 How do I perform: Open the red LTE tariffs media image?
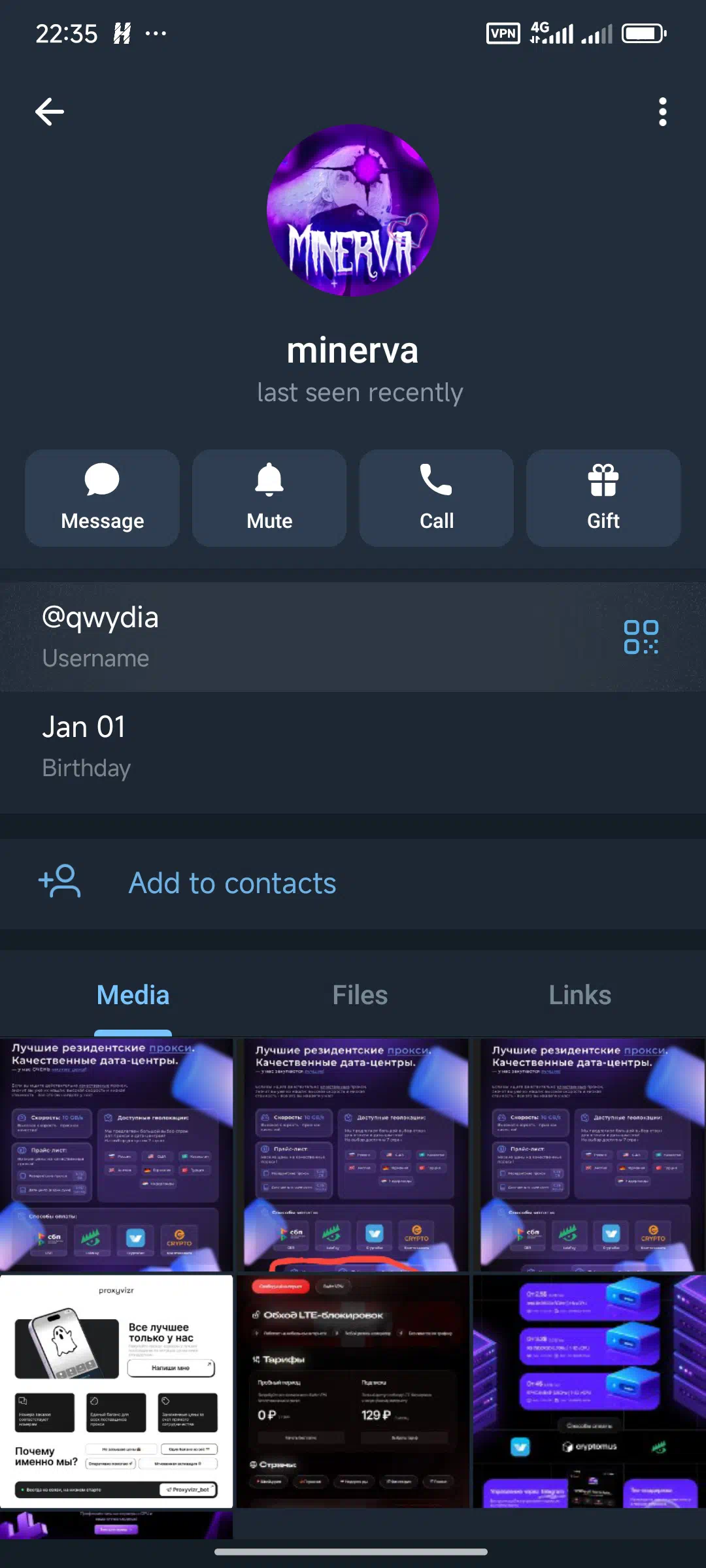[353, 1391]
